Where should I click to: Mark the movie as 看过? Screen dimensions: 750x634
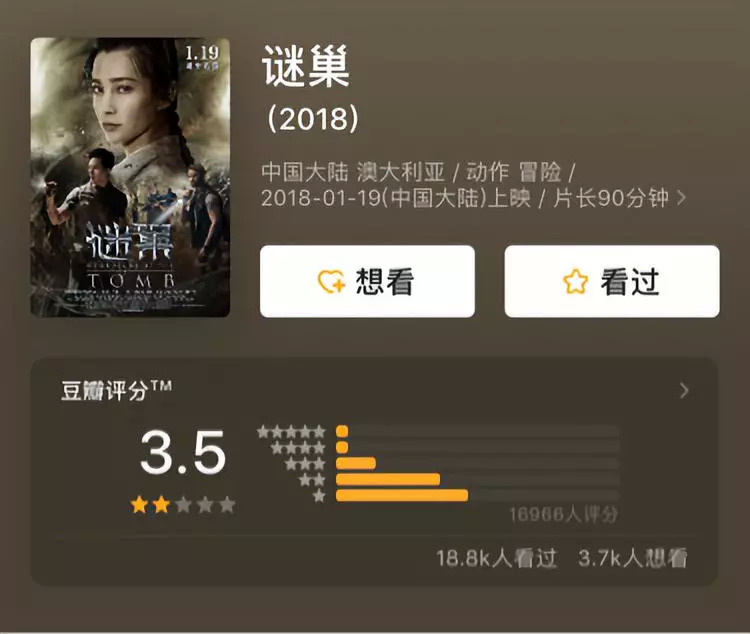coord(612,281)
